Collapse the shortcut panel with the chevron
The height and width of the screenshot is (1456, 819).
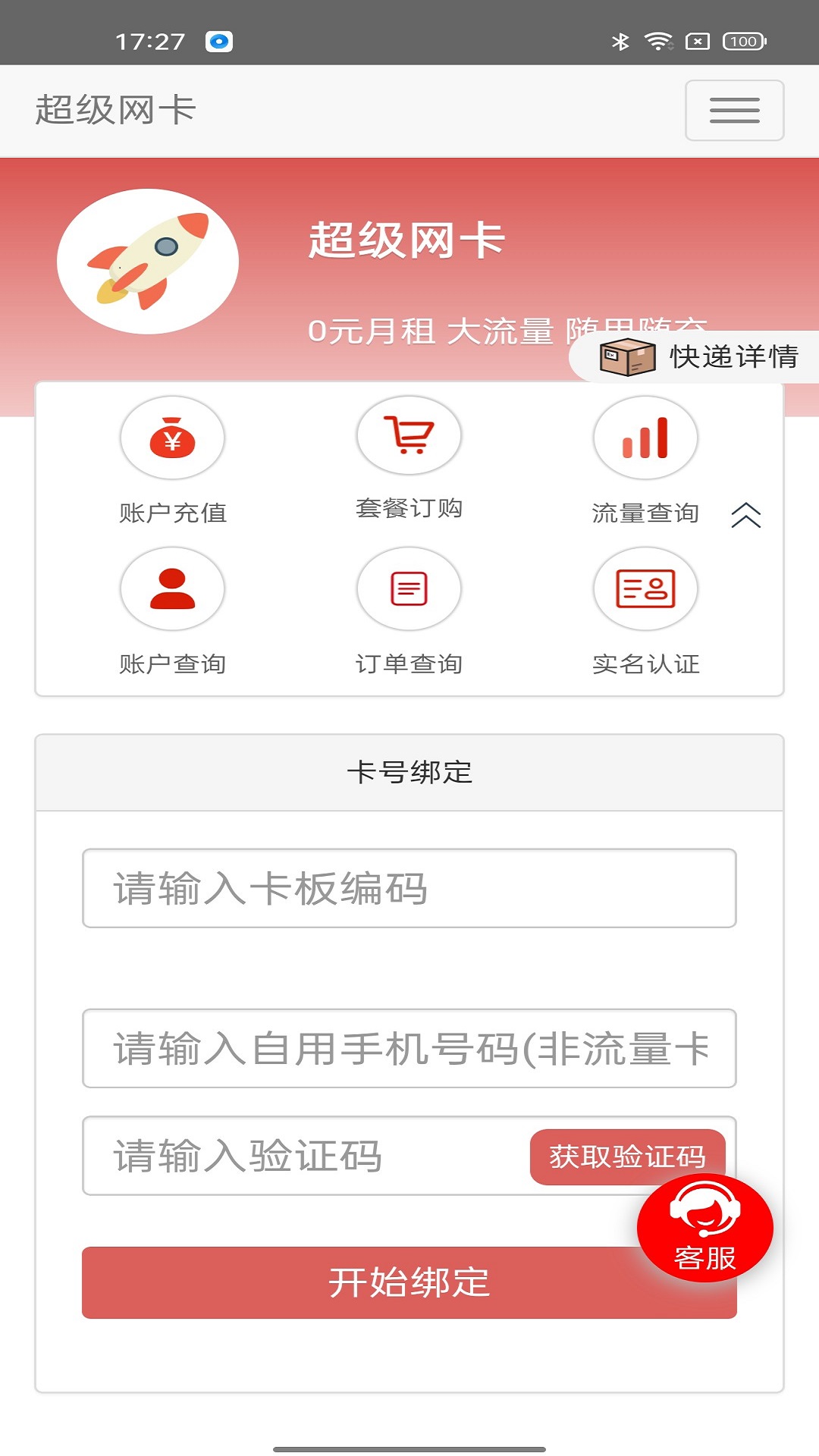[x=747, y=513]
